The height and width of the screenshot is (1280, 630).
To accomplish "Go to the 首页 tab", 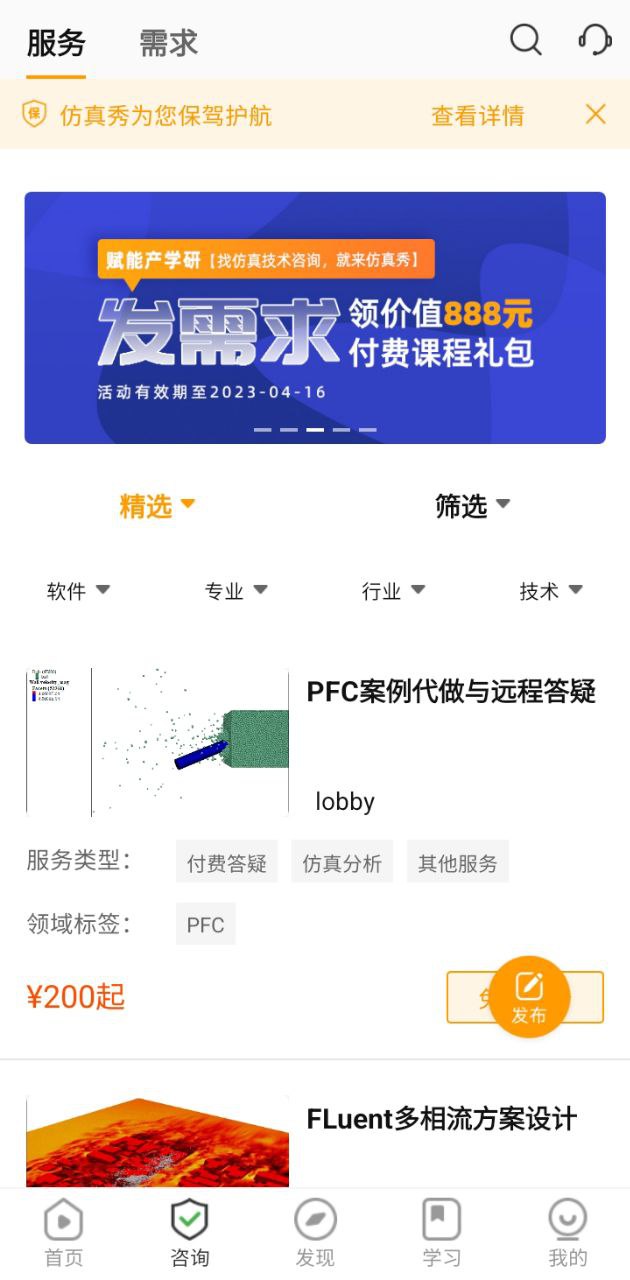I will (63, 1234).
